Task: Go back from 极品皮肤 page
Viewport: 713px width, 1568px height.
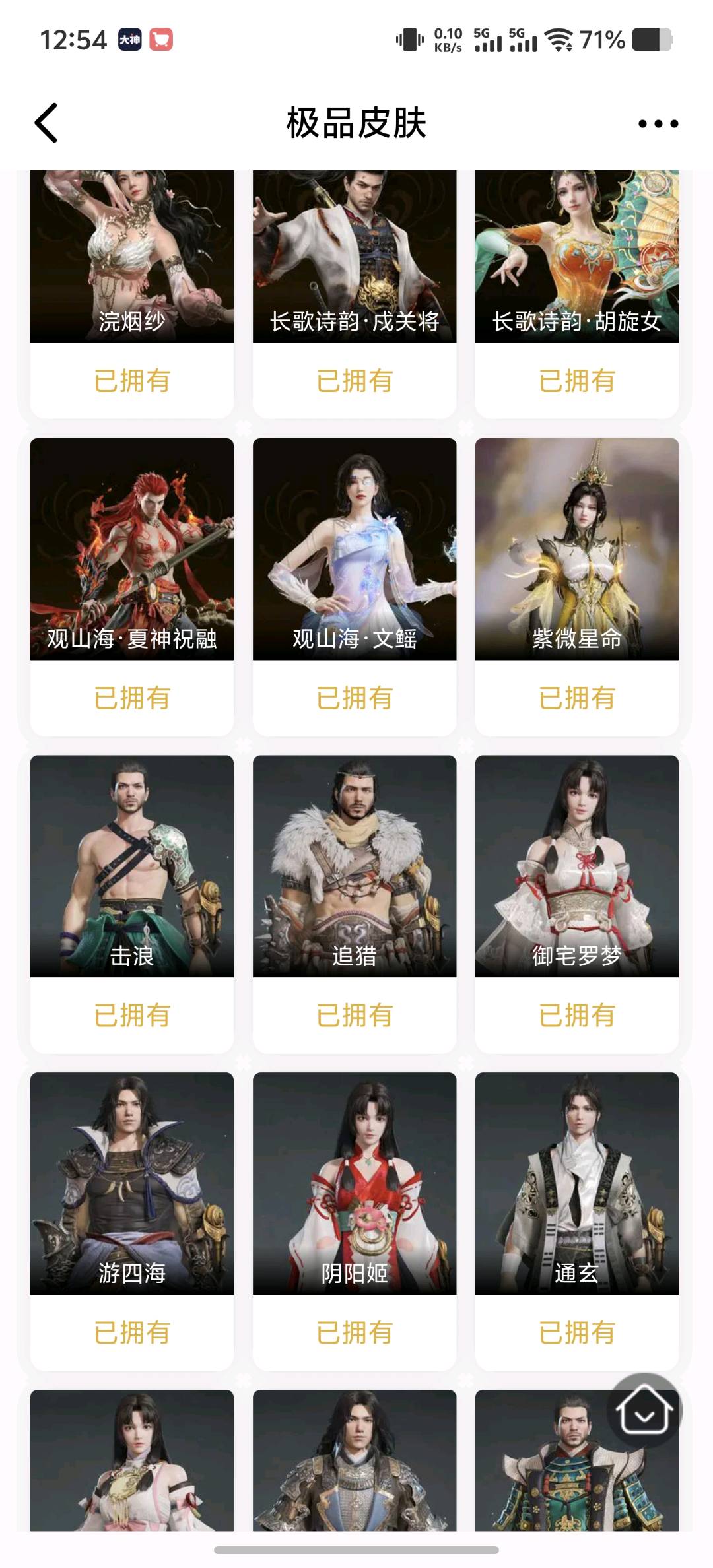Action: click(x=46, y=123)
